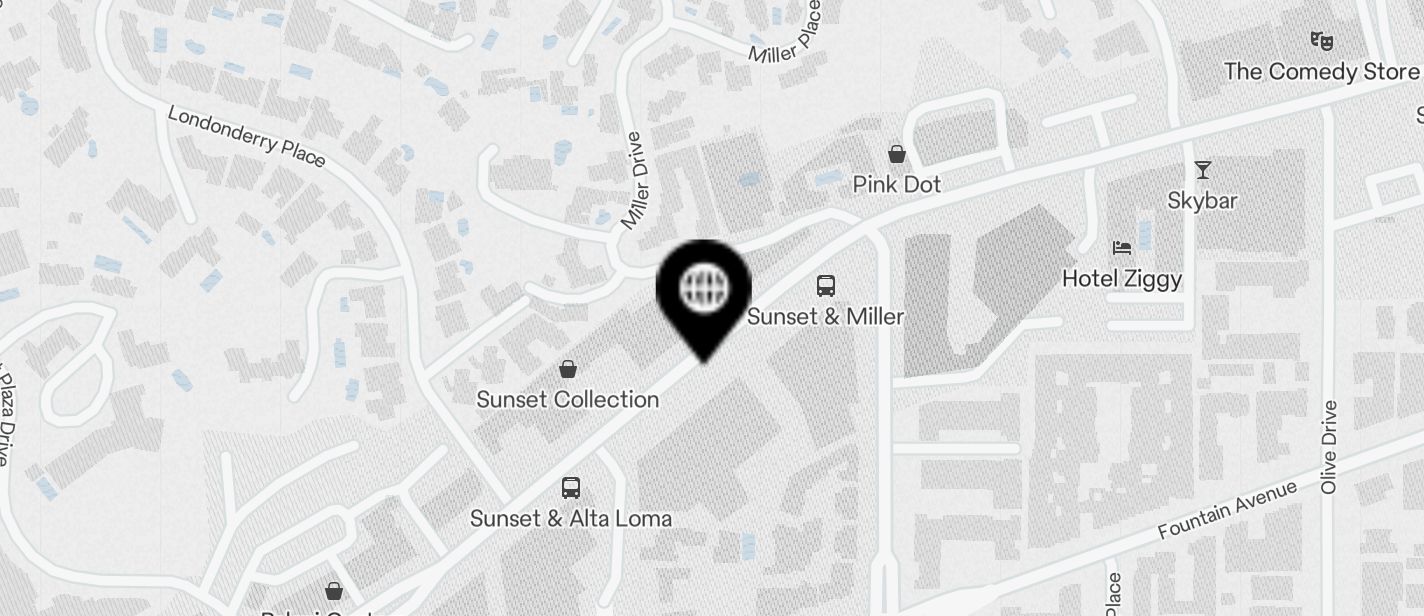Open the Sunset Collection shopping marker
The image size is (1424, 616).
pyautogui.click(x=567, y=370)
